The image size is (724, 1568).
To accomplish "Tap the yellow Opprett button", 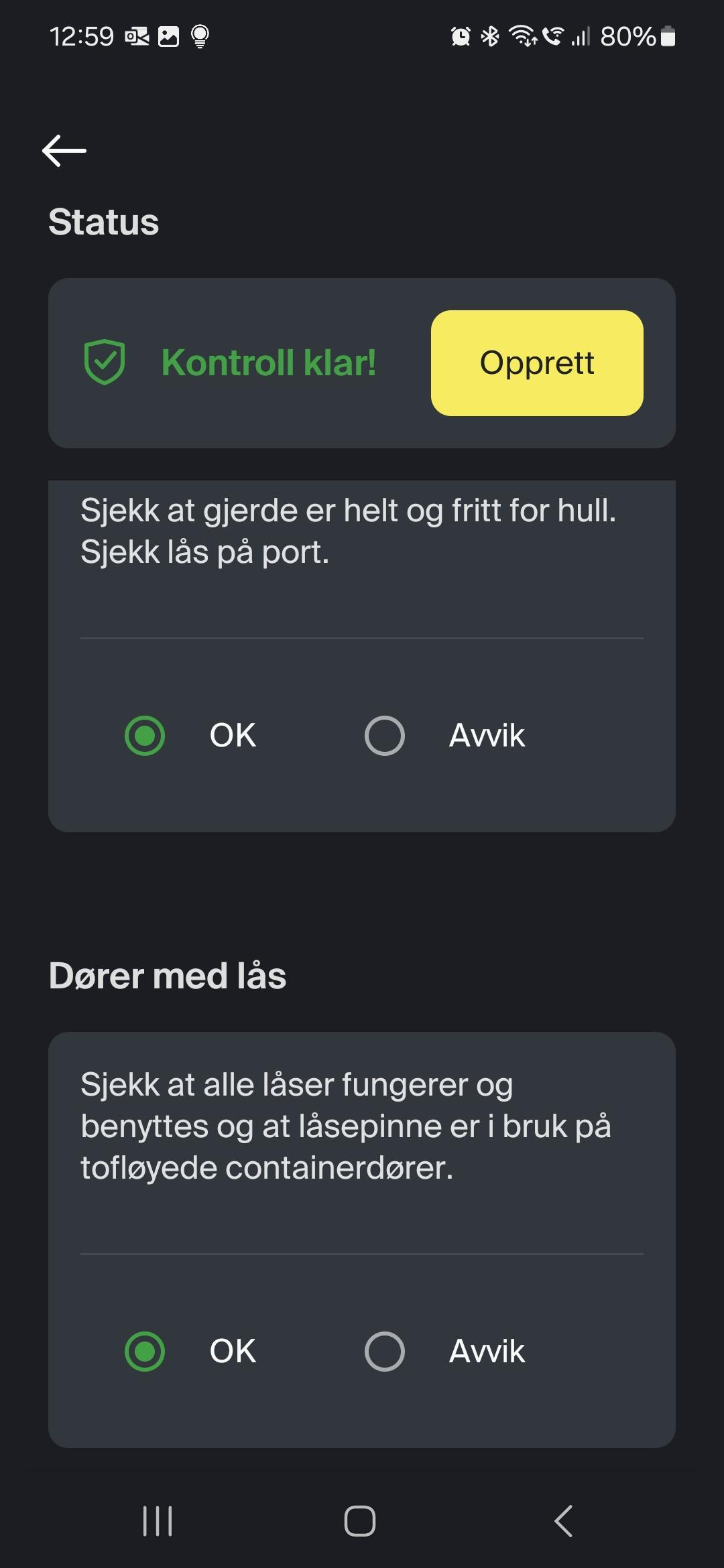I will coord(537,363).
